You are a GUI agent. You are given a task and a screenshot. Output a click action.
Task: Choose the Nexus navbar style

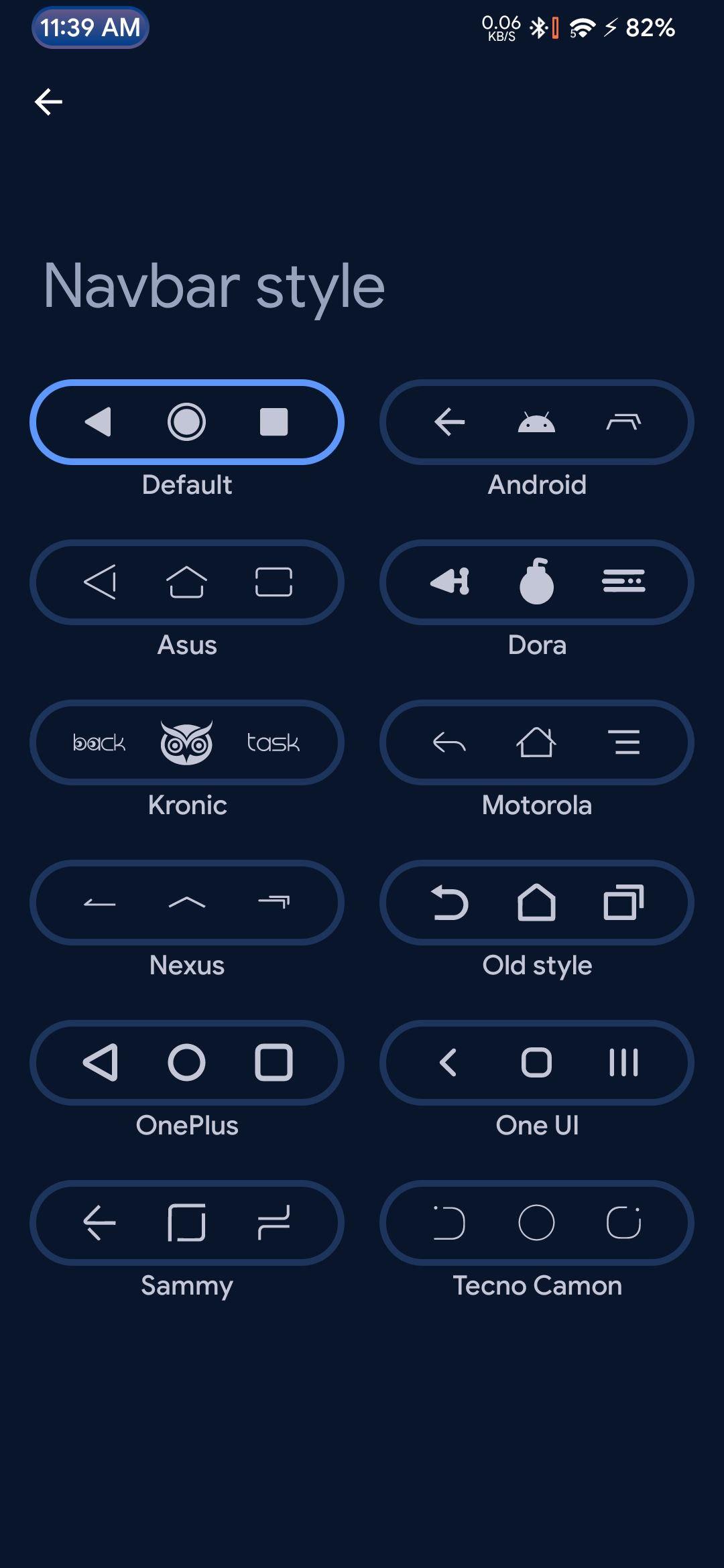(x=187, y=903)
